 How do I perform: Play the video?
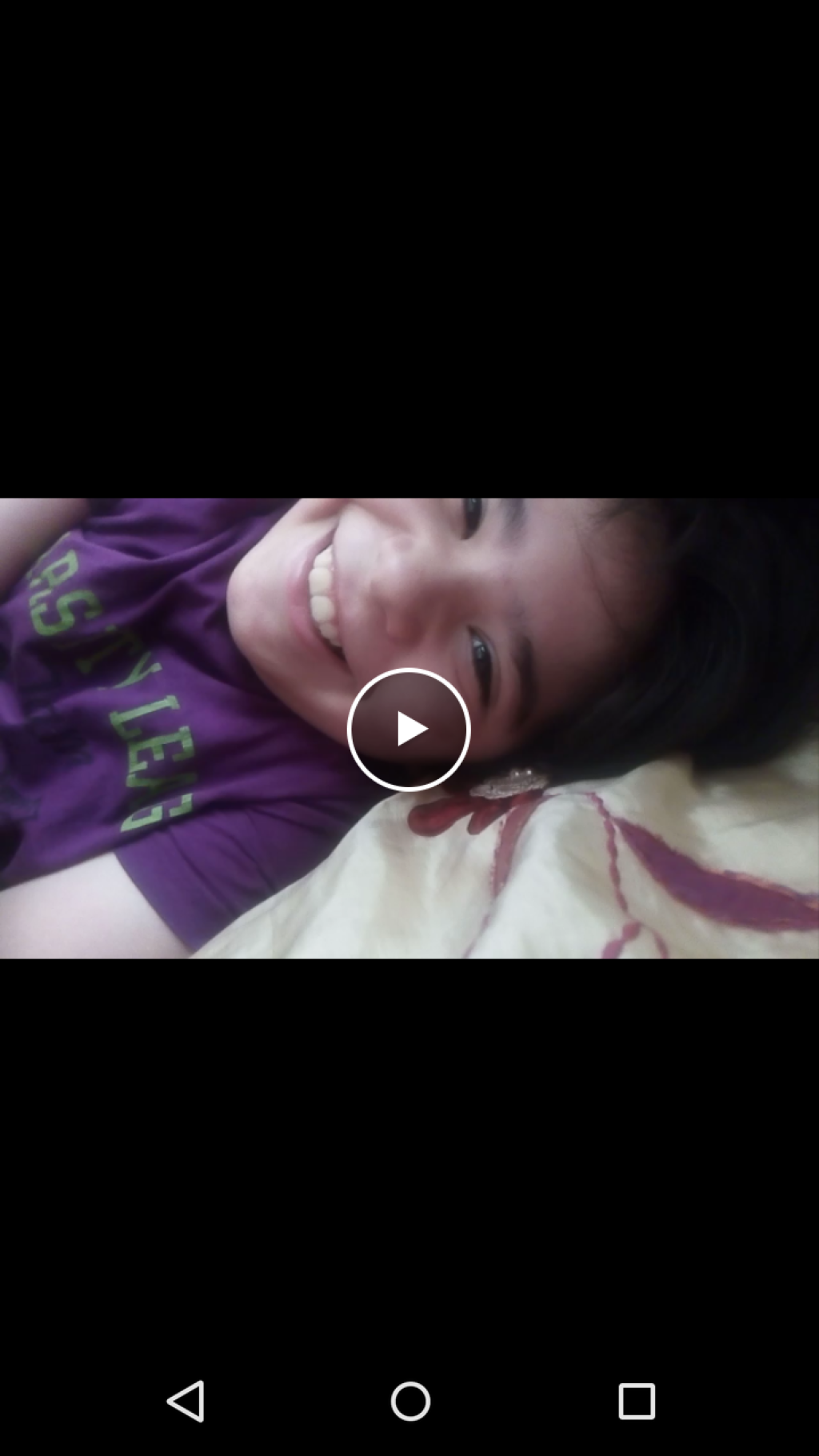click(409, 729)
